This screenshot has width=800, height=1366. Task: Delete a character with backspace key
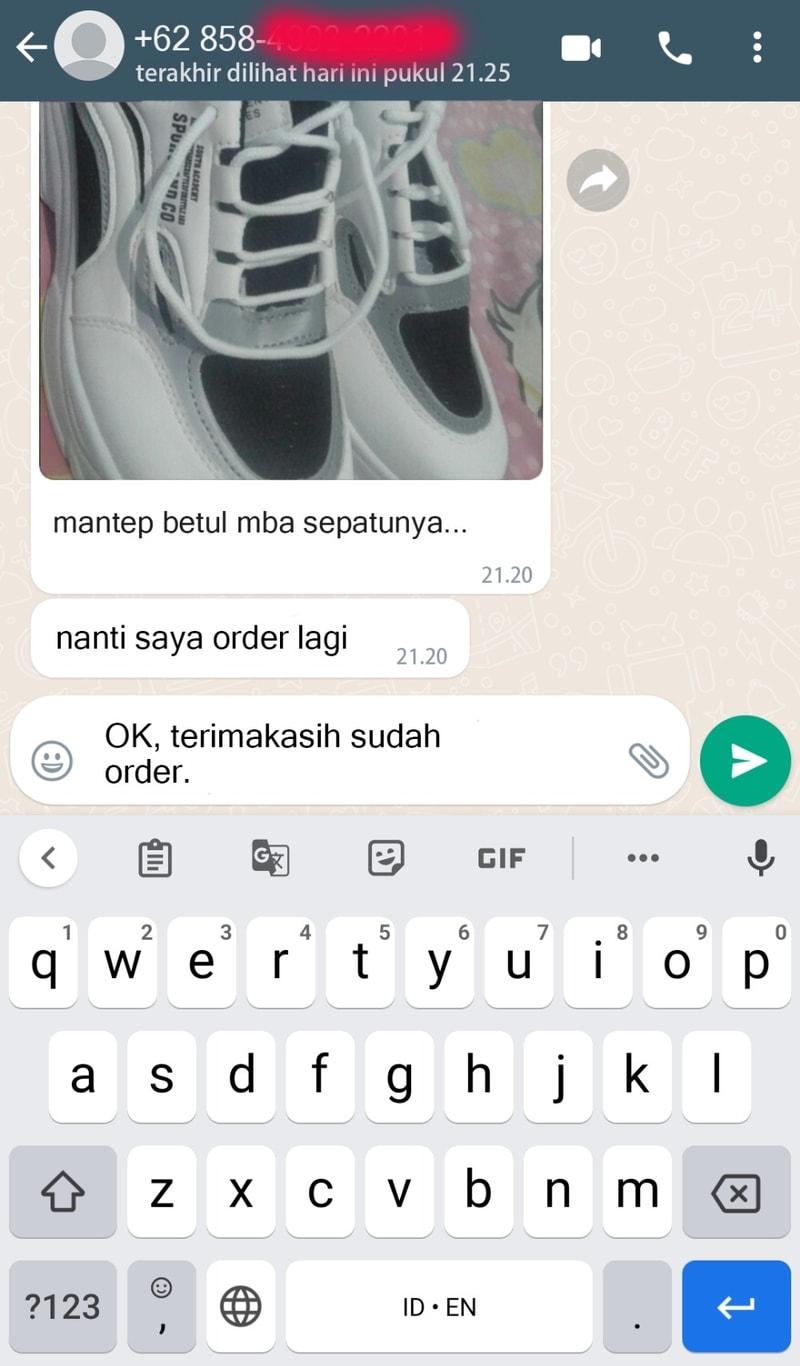[736, 1192]
